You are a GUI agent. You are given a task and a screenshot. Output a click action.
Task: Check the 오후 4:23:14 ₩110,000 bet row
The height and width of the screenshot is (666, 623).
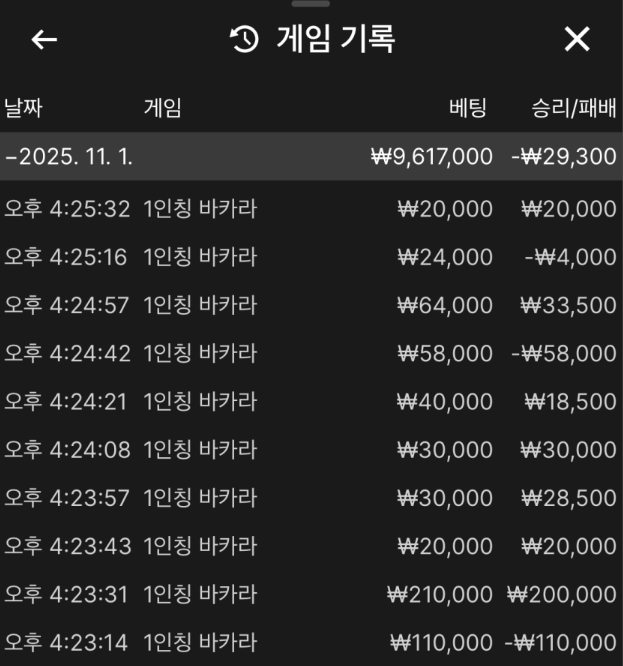pyautogui.click(x=310, y=642)
